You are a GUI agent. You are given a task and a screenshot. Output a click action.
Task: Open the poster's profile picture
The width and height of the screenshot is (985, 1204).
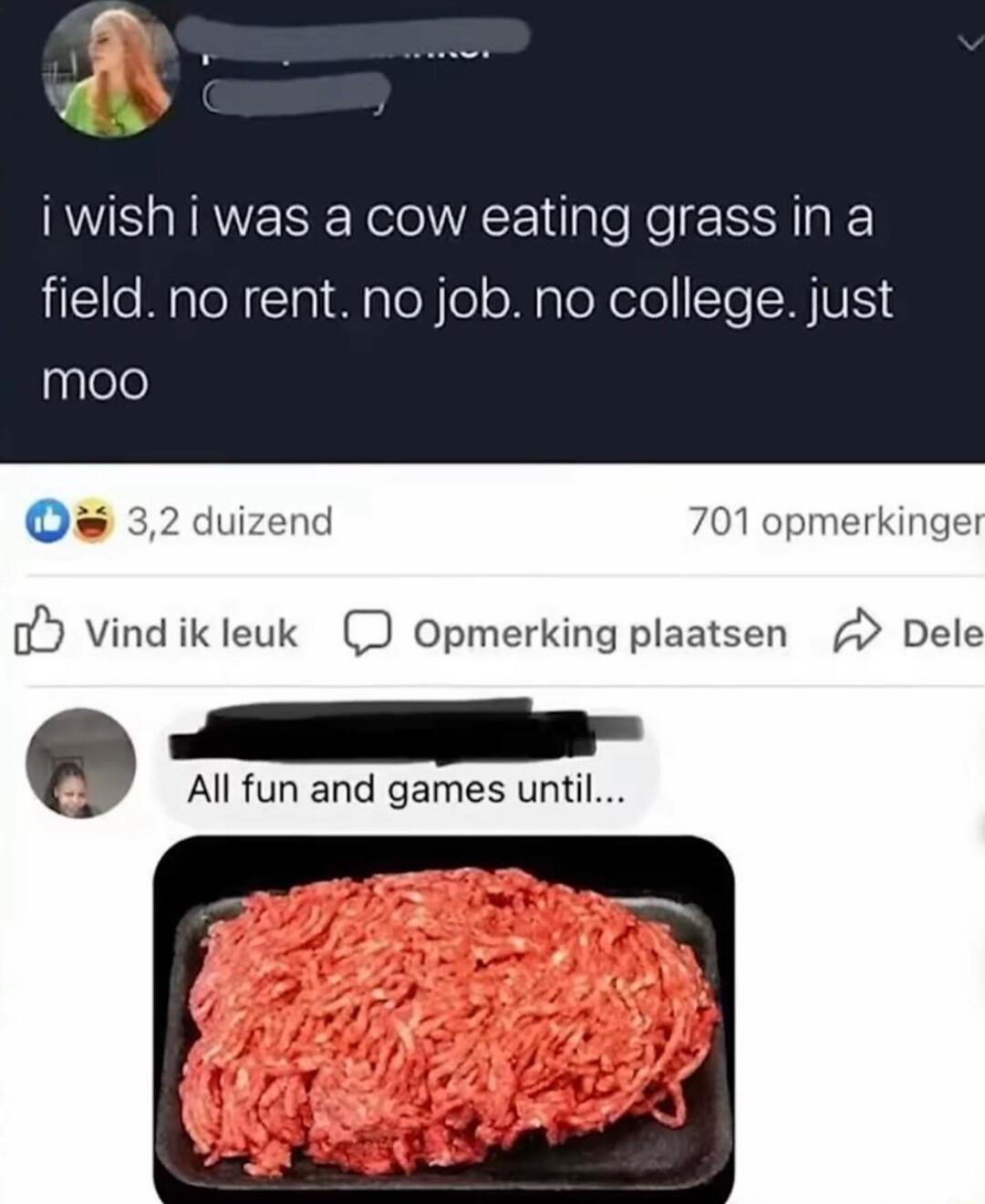[109, 68]
